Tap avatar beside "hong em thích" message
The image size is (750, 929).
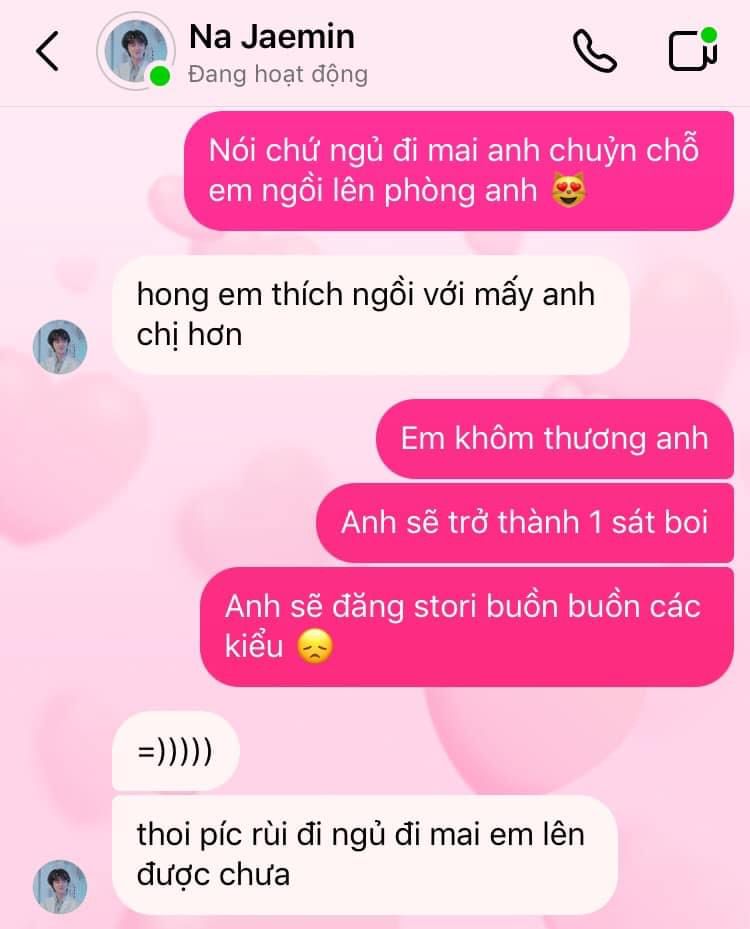pos(61,347)
